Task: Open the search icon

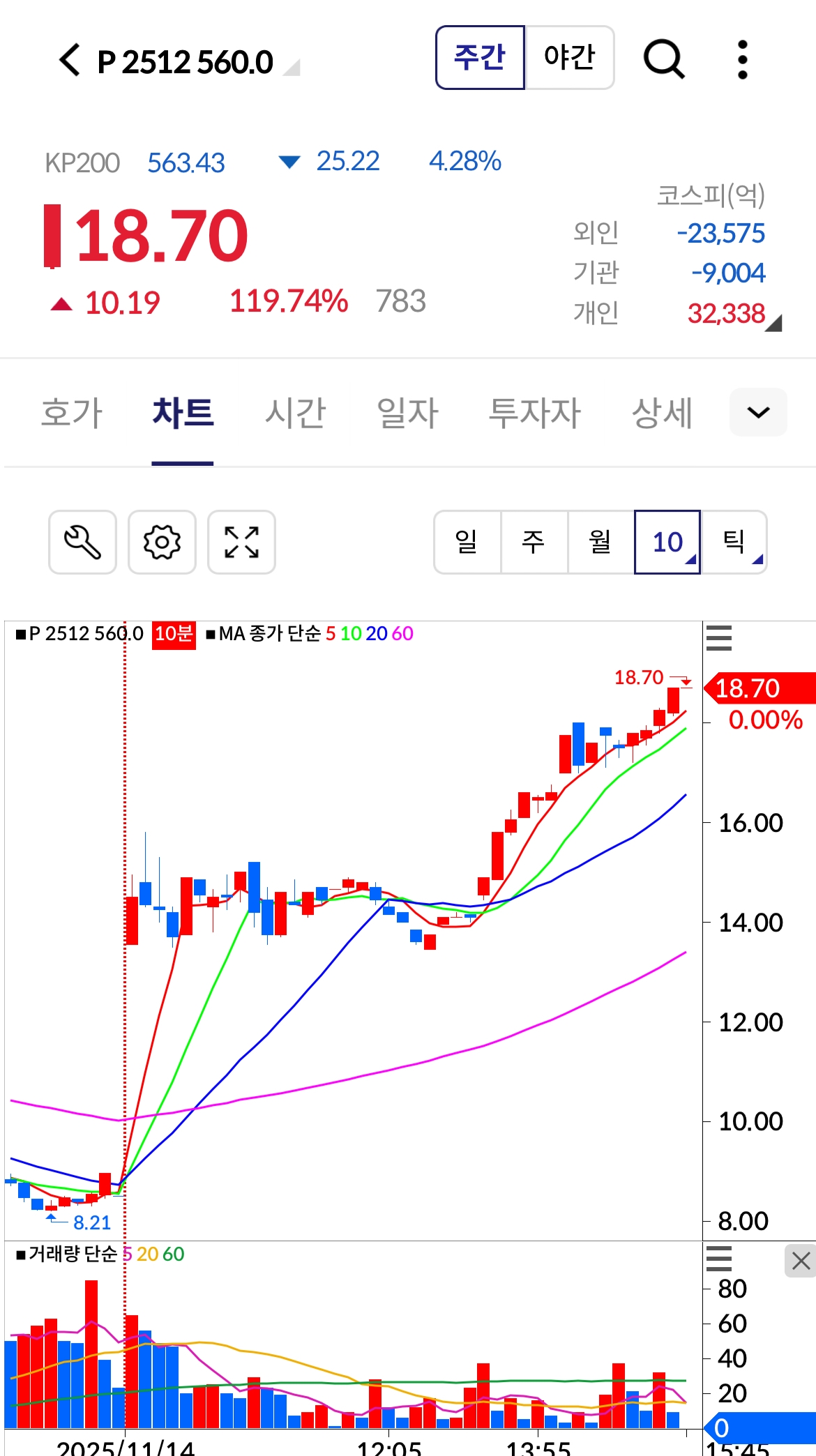Action: pos(663,59)
